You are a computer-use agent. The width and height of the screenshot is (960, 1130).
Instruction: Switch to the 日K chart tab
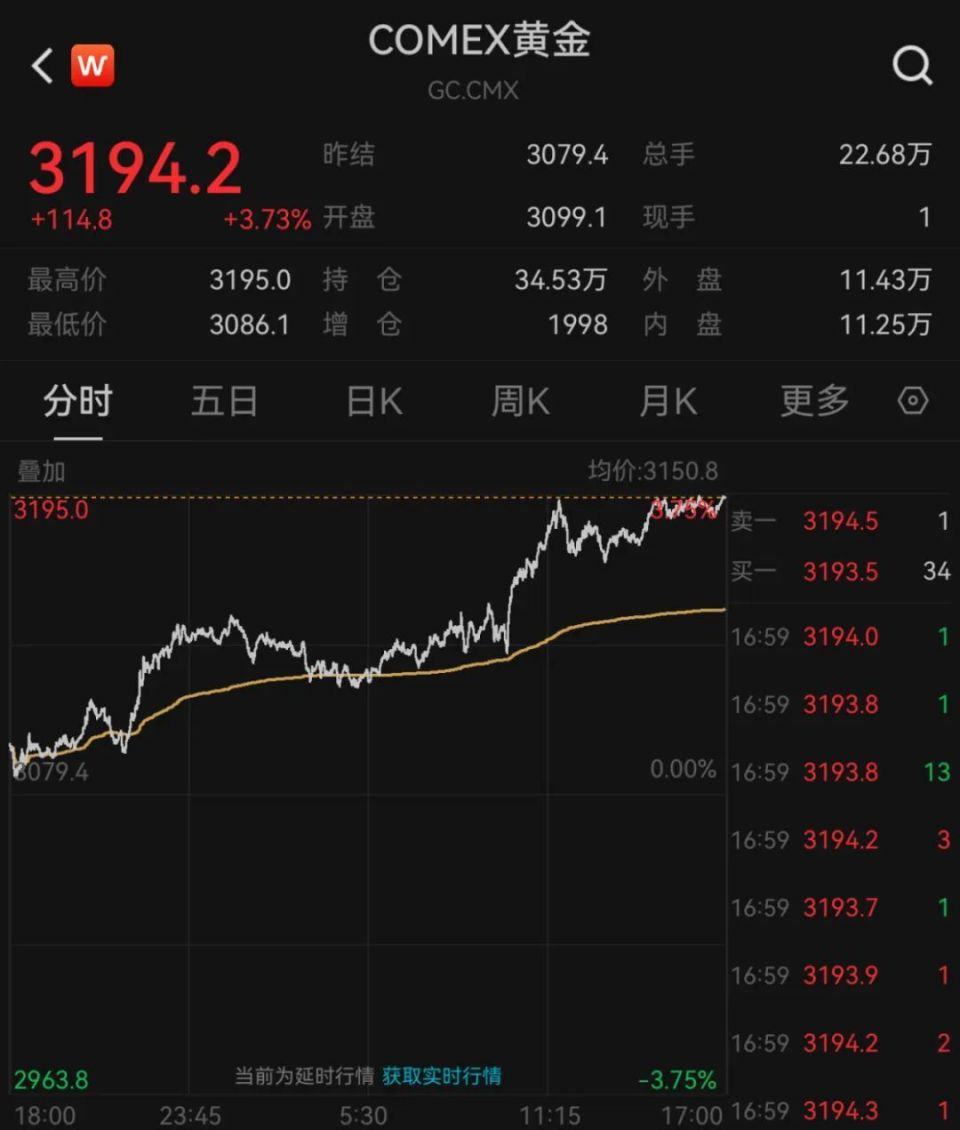tap(374, 402)
